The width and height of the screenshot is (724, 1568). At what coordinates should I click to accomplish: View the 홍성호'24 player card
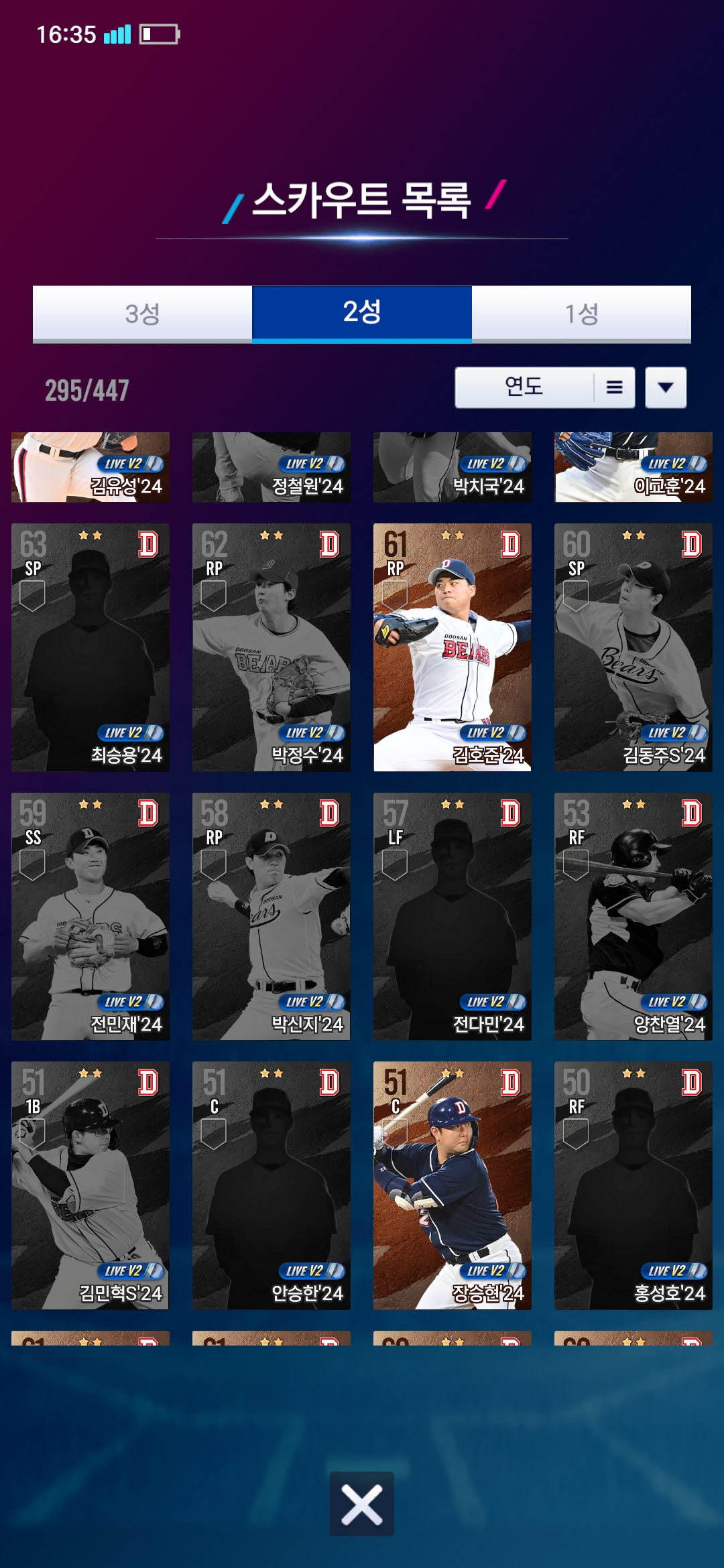click(x=633, y=1185)
